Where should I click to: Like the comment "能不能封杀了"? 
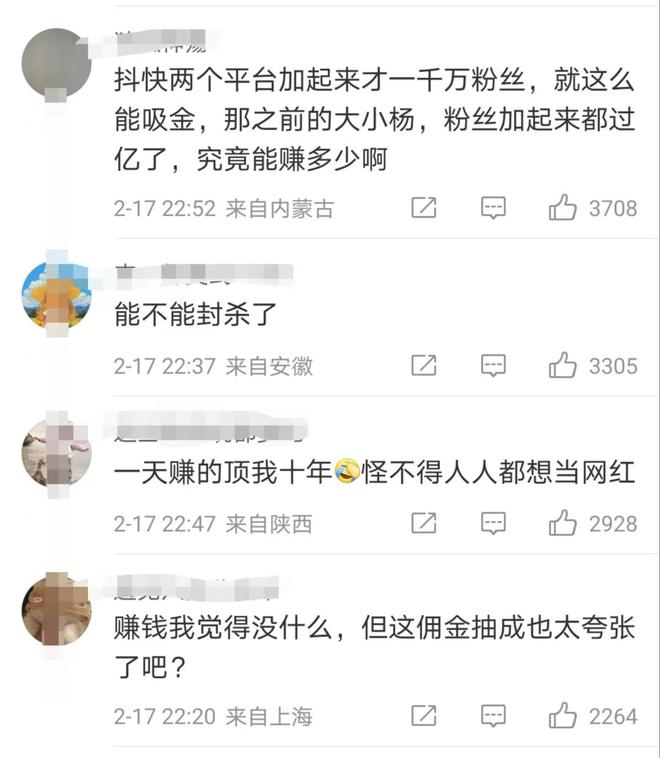coord(563,366)
